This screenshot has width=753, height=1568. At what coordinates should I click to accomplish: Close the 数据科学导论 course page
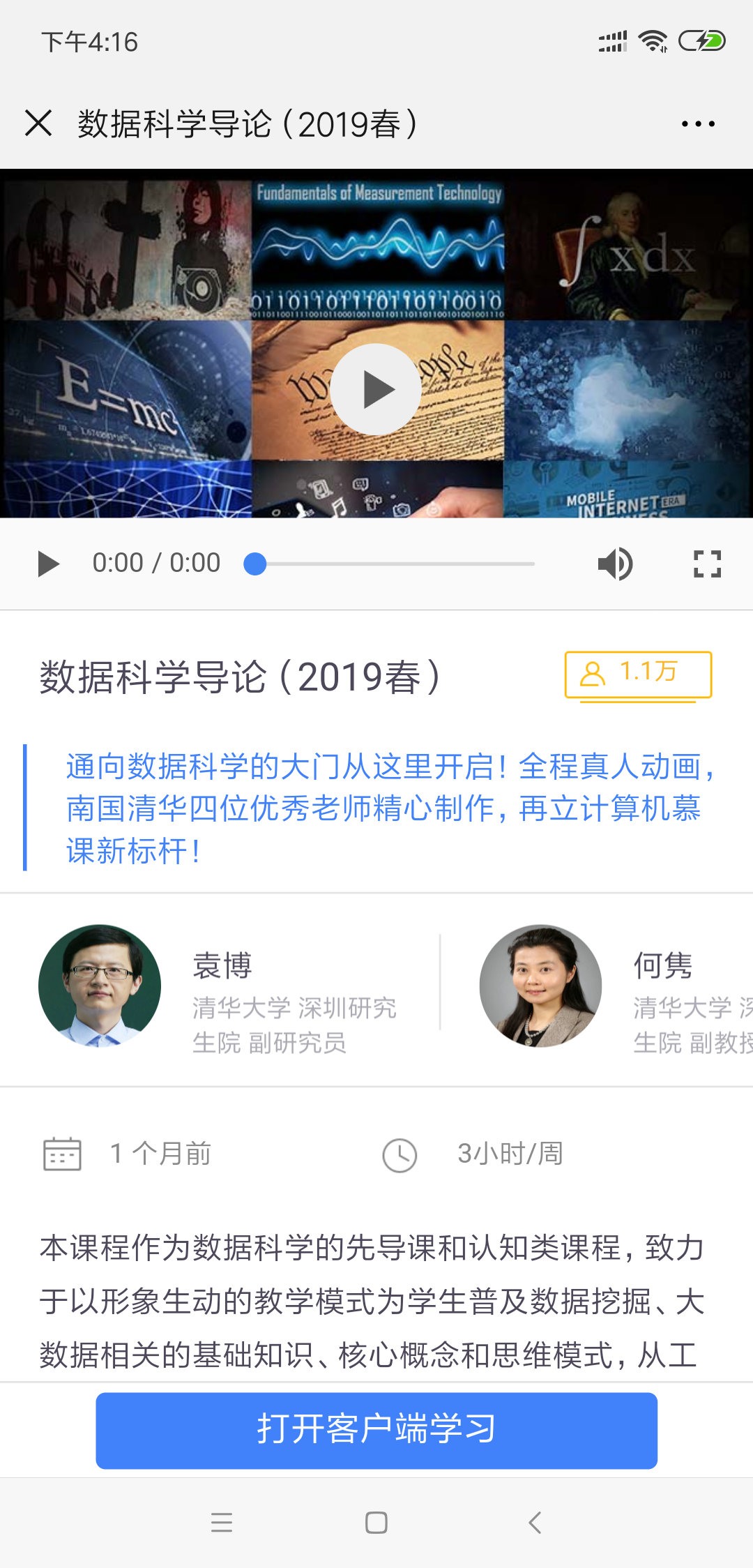[38, 123]
